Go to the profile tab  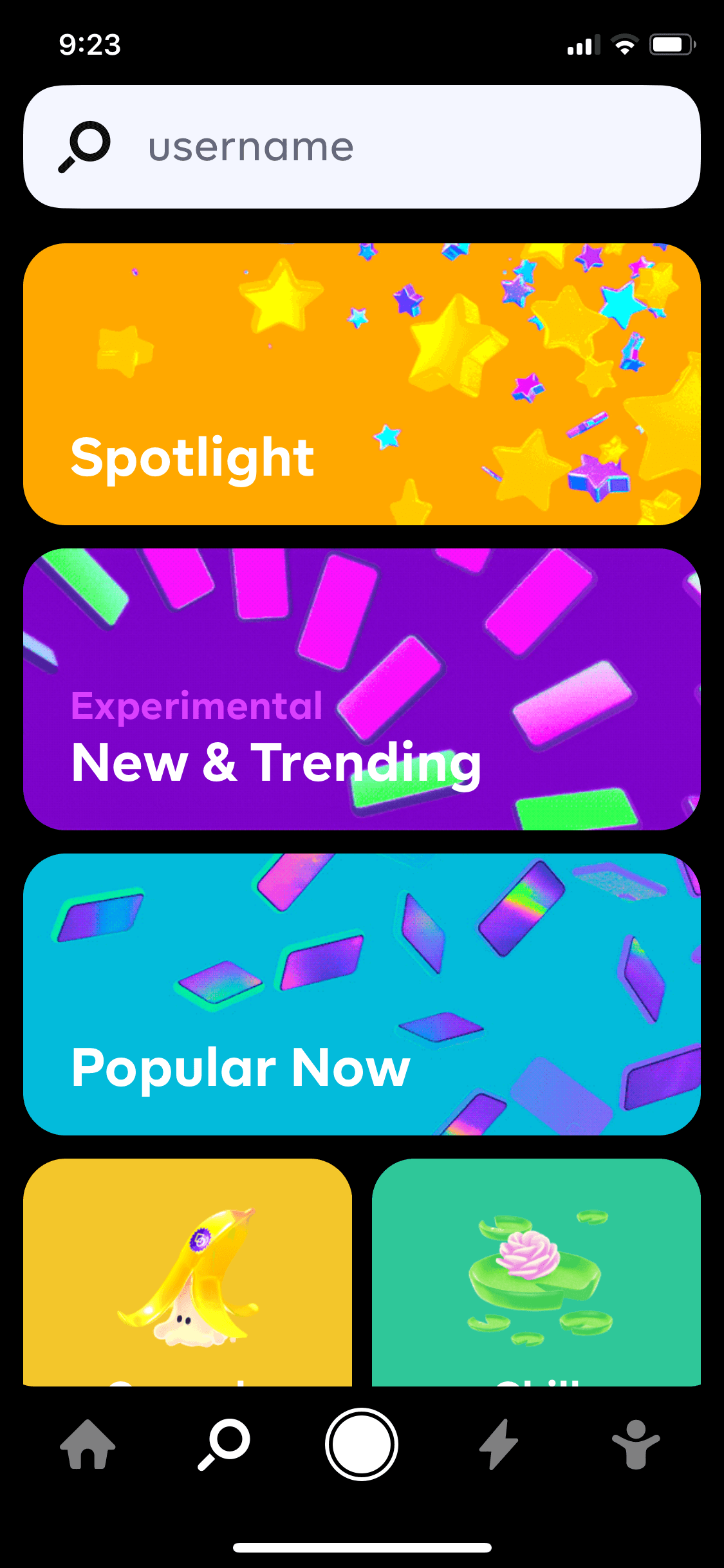[636, 1444]
